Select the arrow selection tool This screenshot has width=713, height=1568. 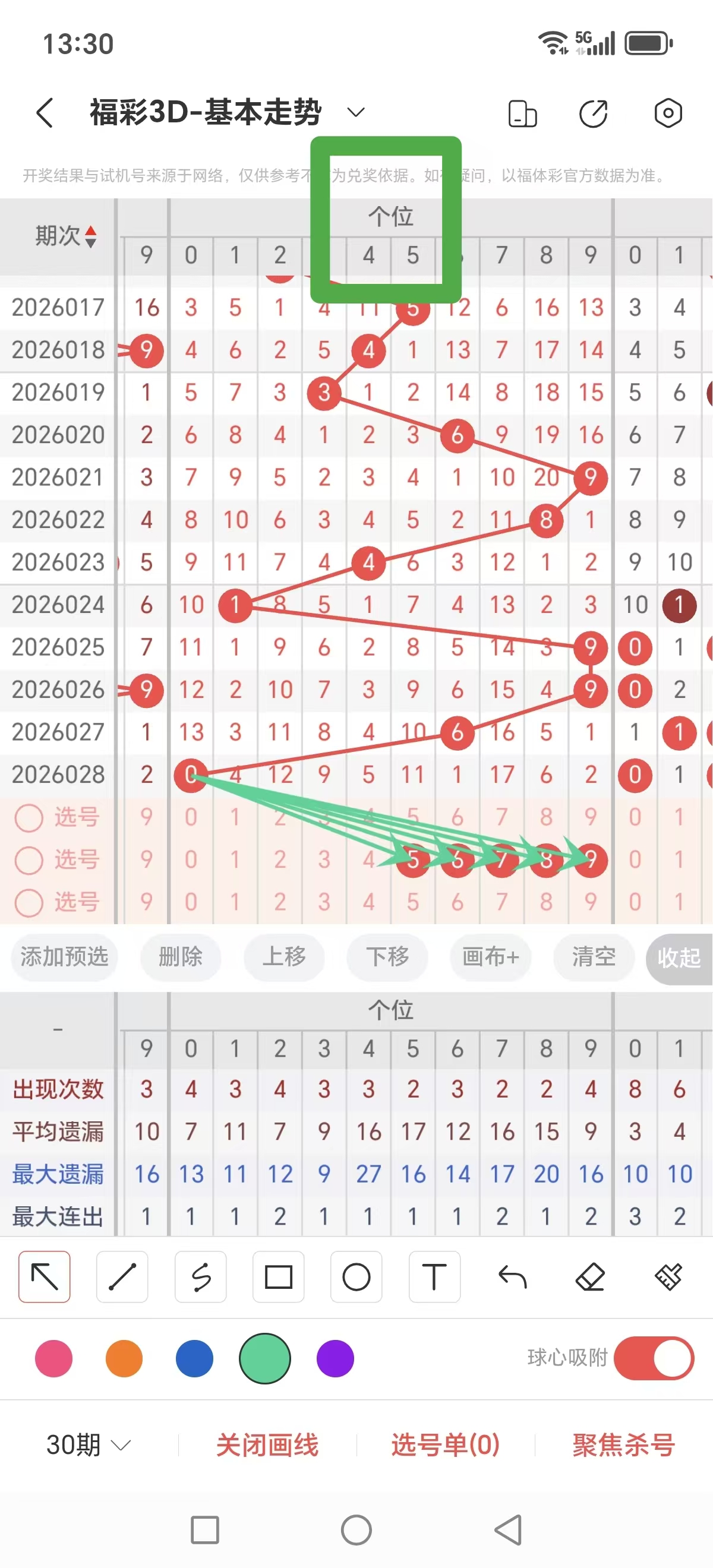coord(45,1276)
